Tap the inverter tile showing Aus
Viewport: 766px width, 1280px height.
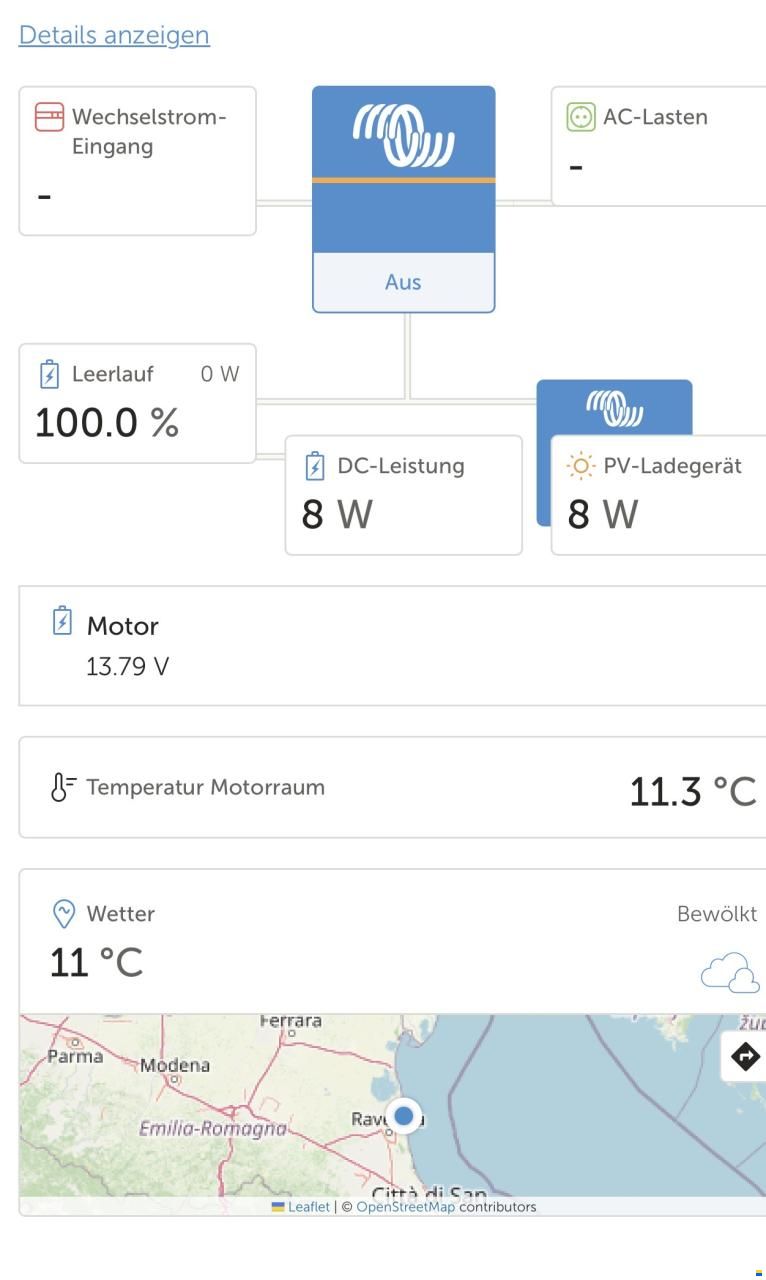(403, 199)
